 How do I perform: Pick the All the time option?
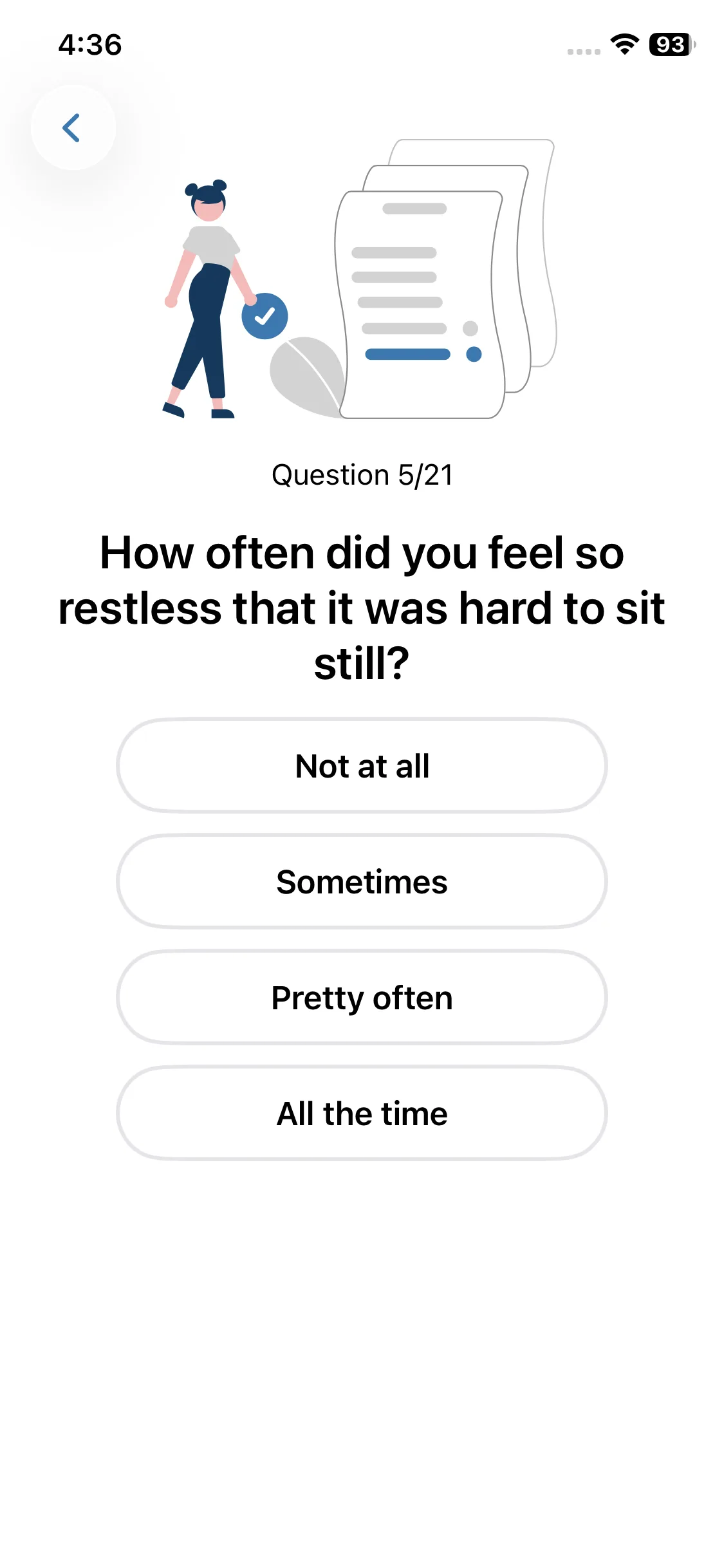tap(362, 1113)
